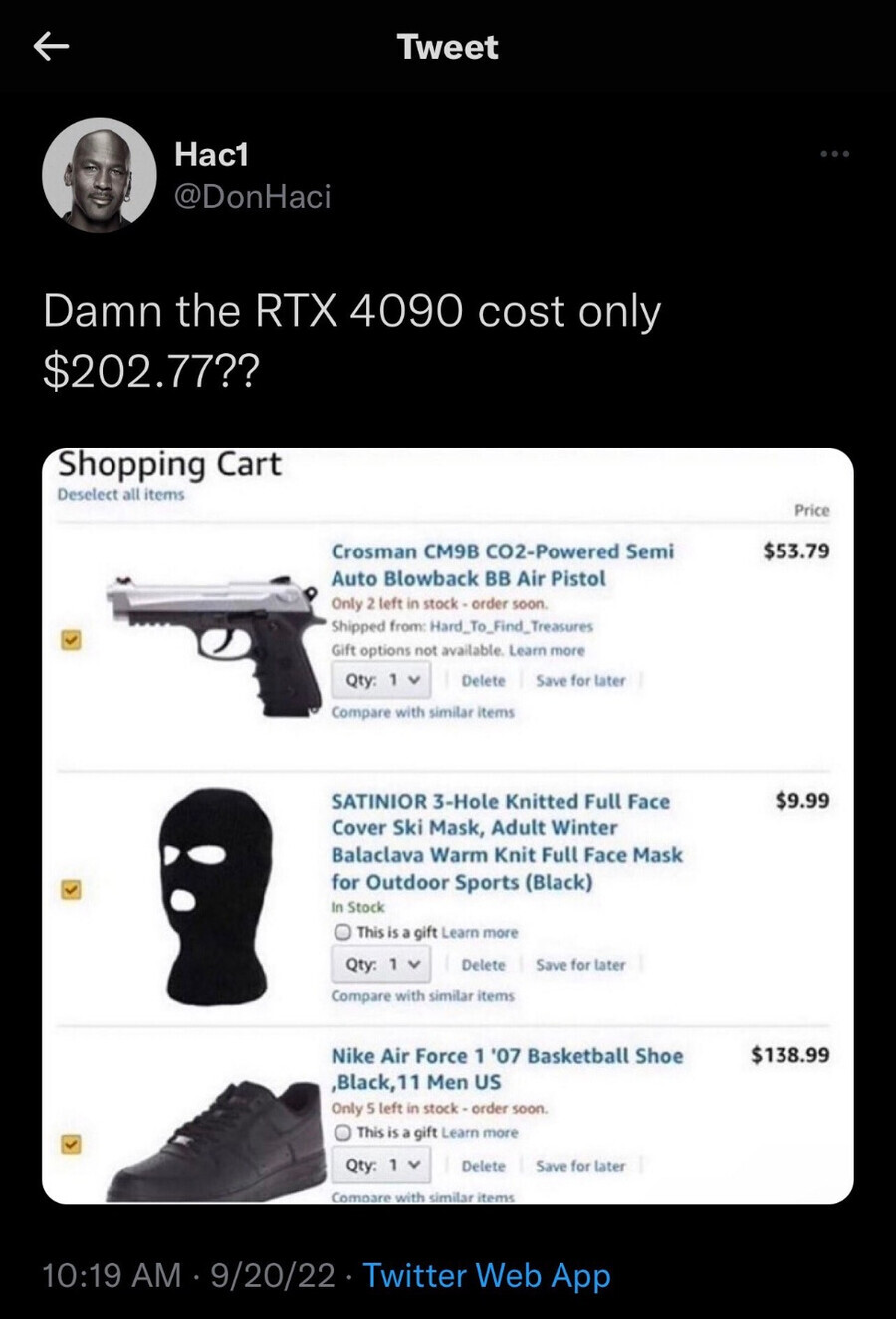Open the @DonHaci profile handle
Image resolution: width=896 pixels, height=1319 pixels.
(252, 196)
